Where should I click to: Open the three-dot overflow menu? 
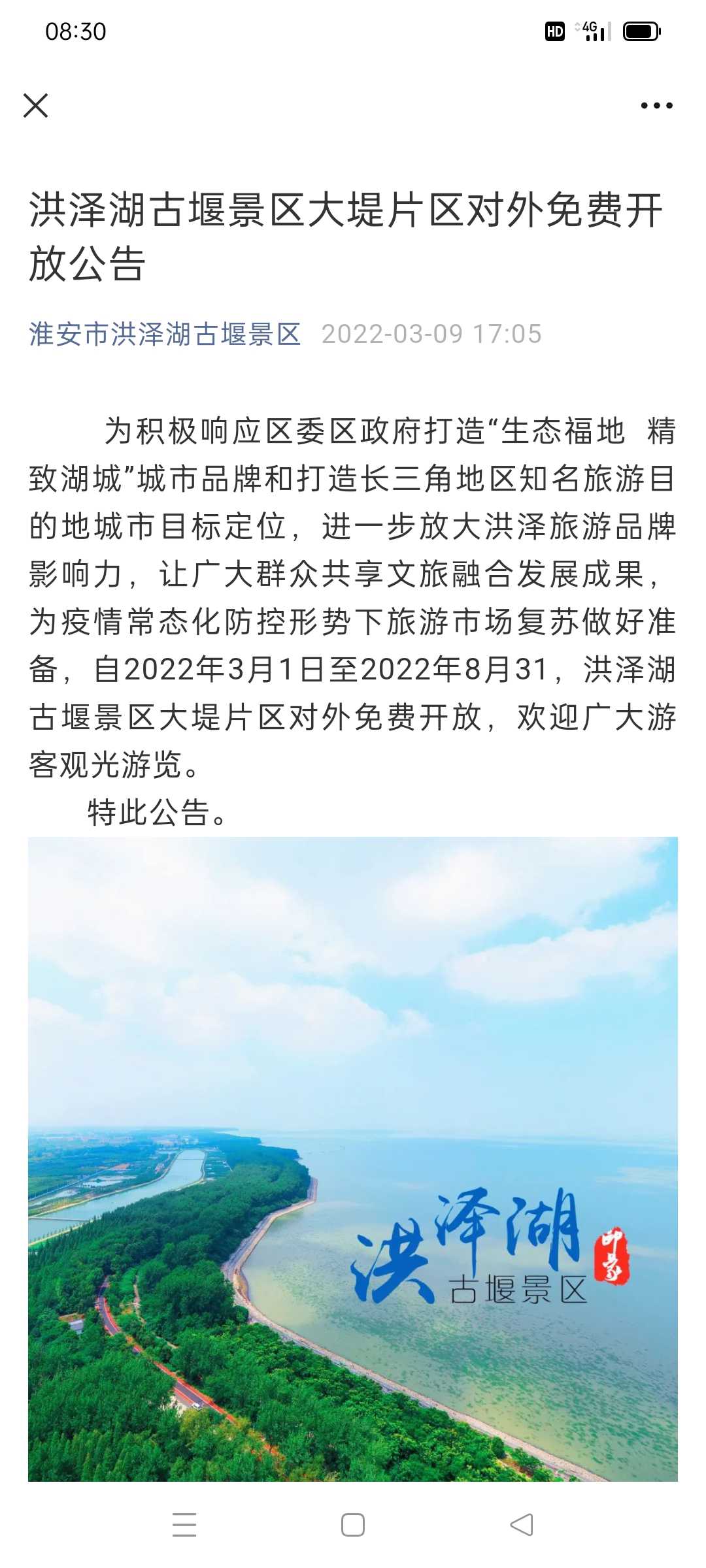coord(656,105)
